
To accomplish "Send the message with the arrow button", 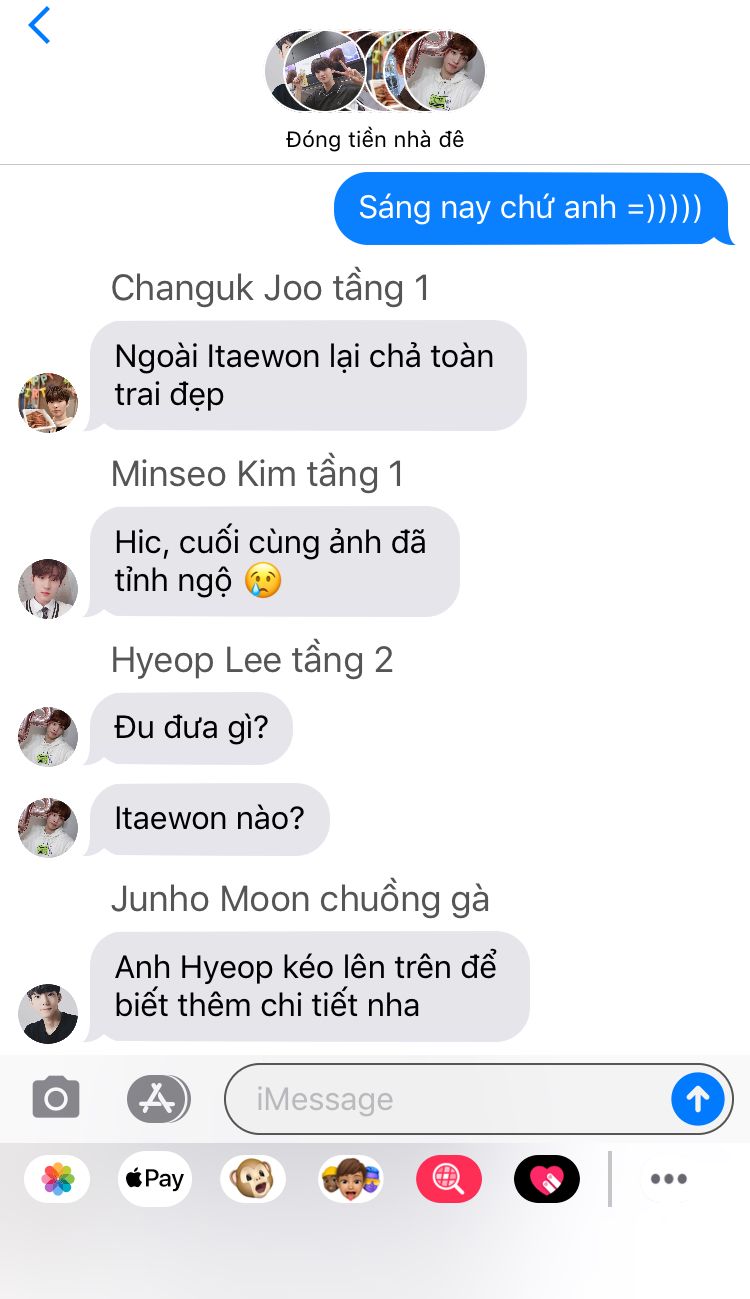I will pos(698,1099).
